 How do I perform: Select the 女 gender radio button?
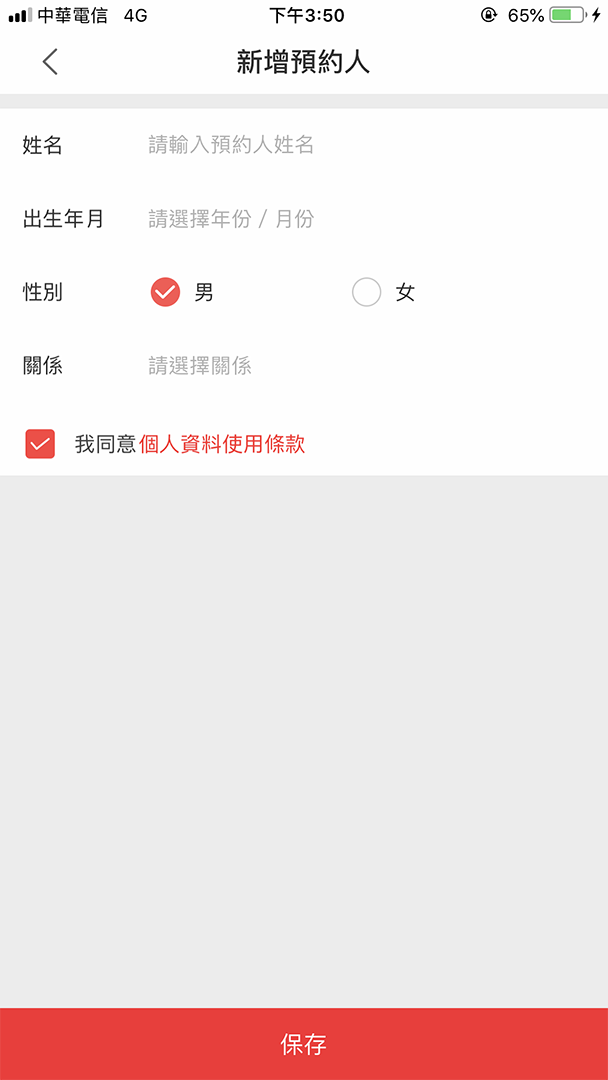pos(367,292)
